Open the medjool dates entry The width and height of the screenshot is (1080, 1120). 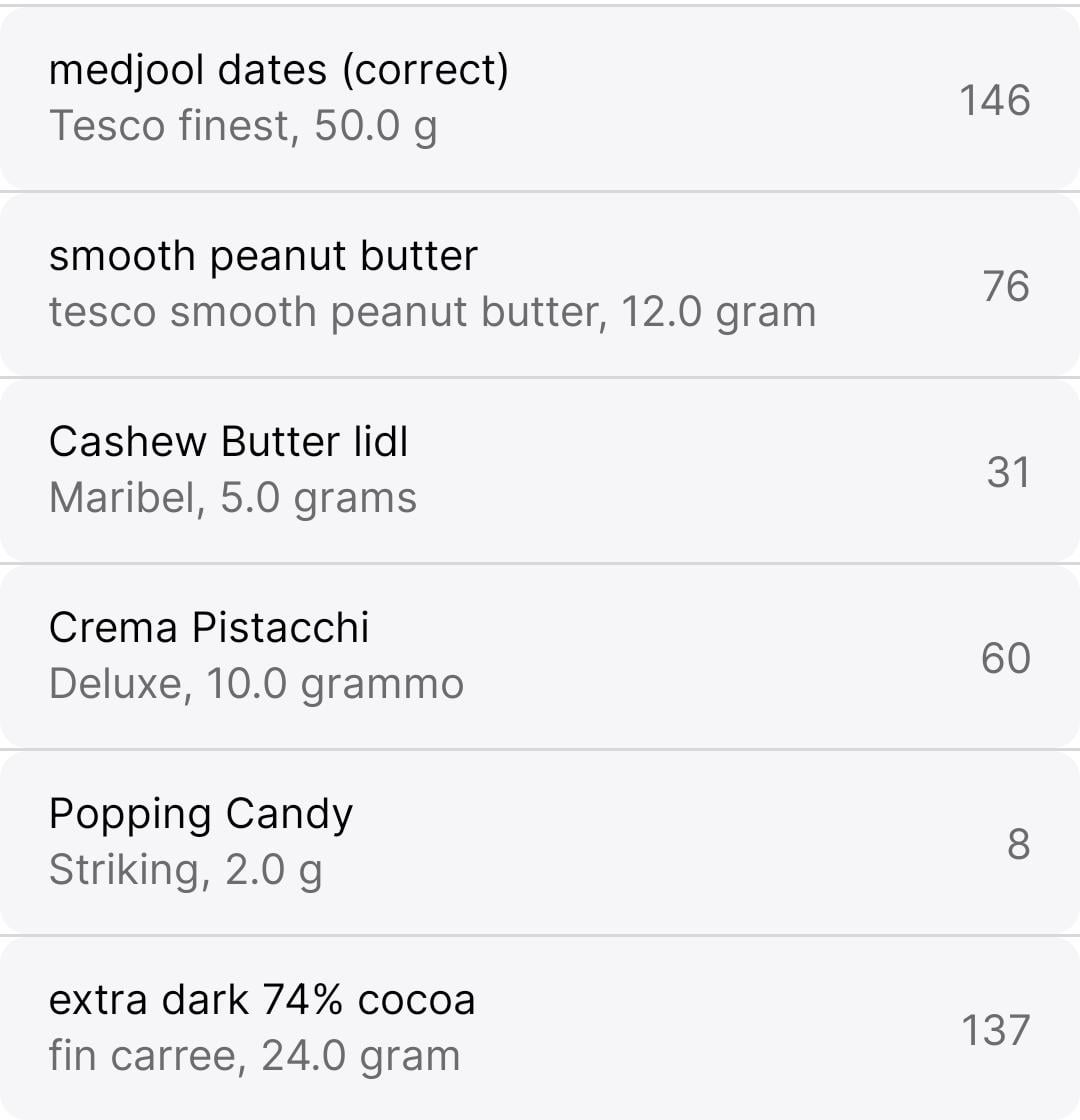coord(540,98)
